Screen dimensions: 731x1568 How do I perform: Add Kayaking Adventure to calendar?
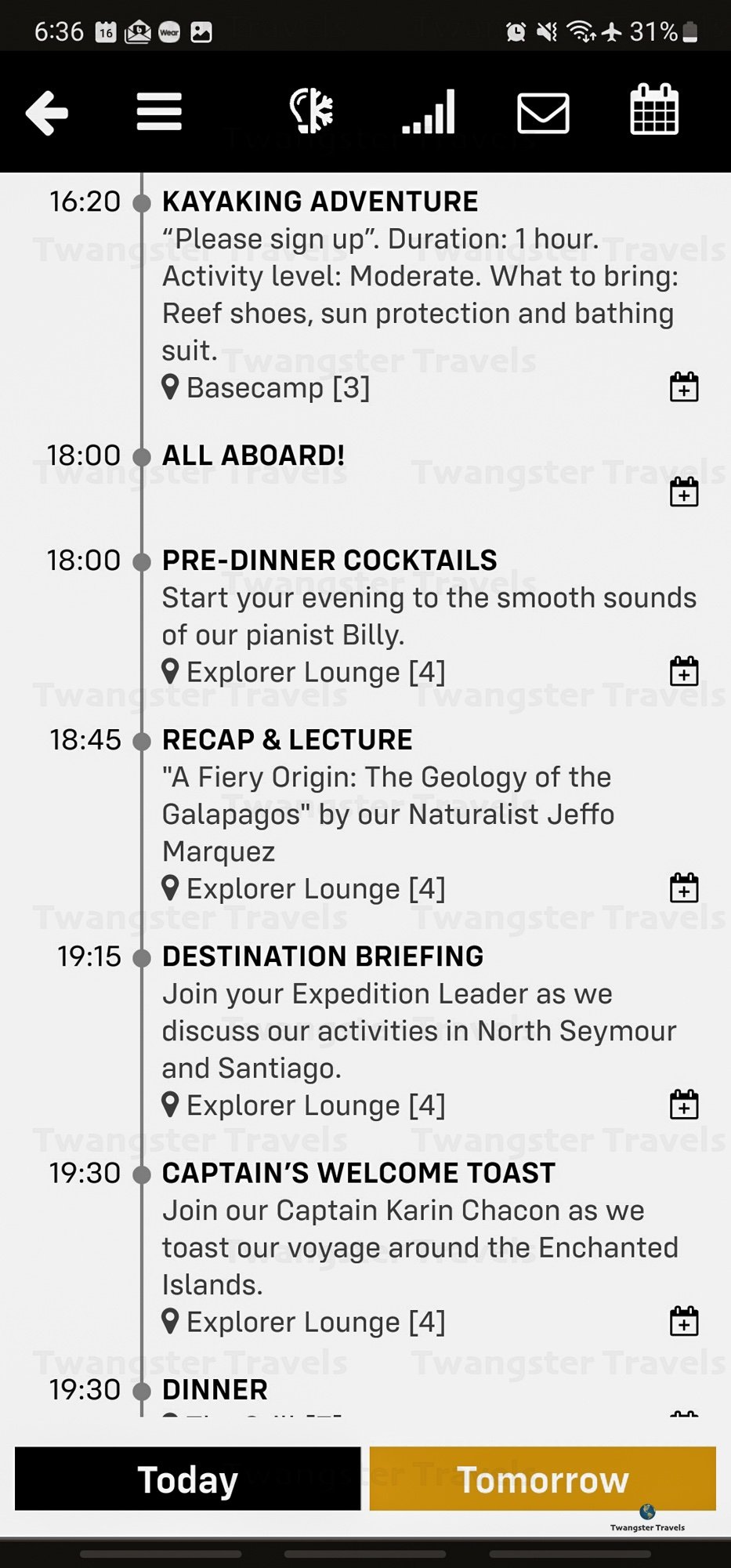point(684,387)
